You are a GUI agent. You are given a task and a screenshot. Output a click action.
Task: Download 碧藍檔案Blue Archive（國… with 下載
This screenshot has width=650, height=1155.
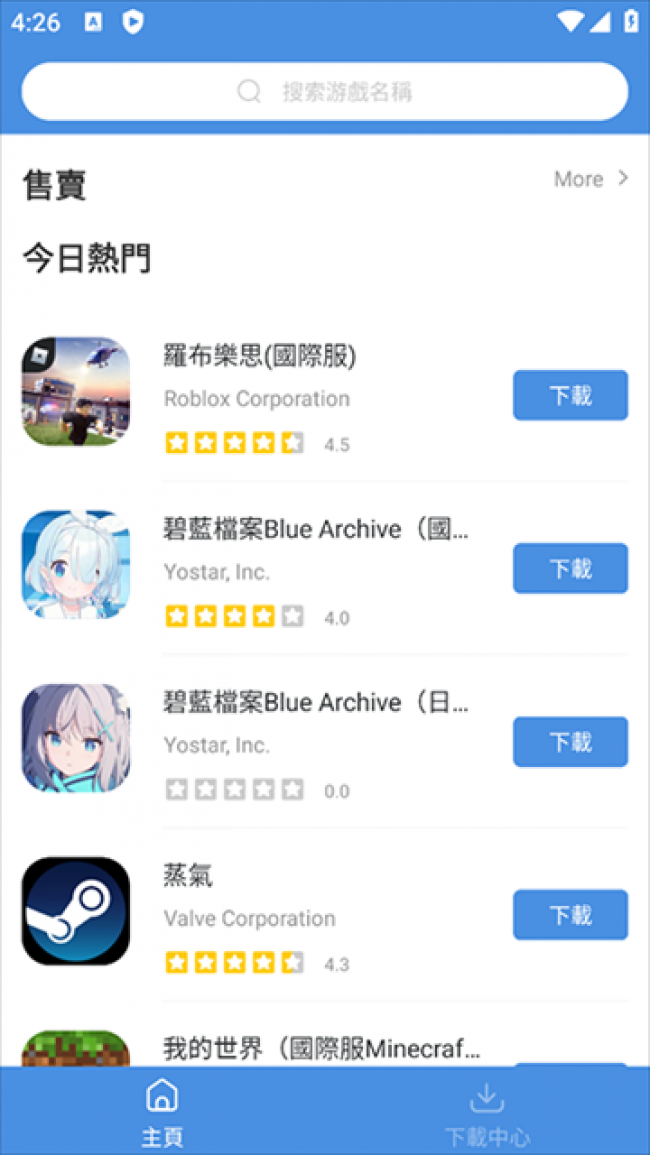point(570,568)
